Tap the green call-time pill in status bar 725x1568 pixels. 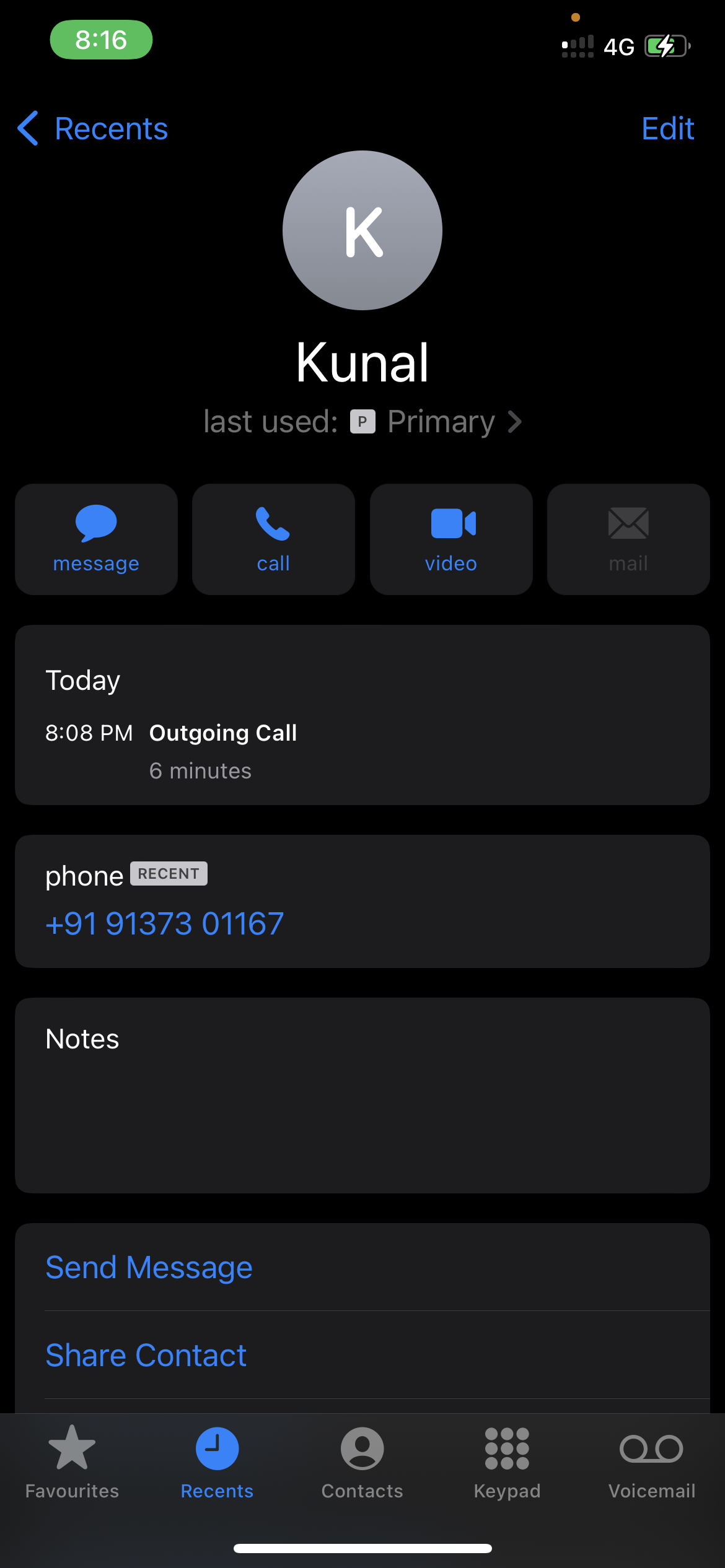coord(101,40)
